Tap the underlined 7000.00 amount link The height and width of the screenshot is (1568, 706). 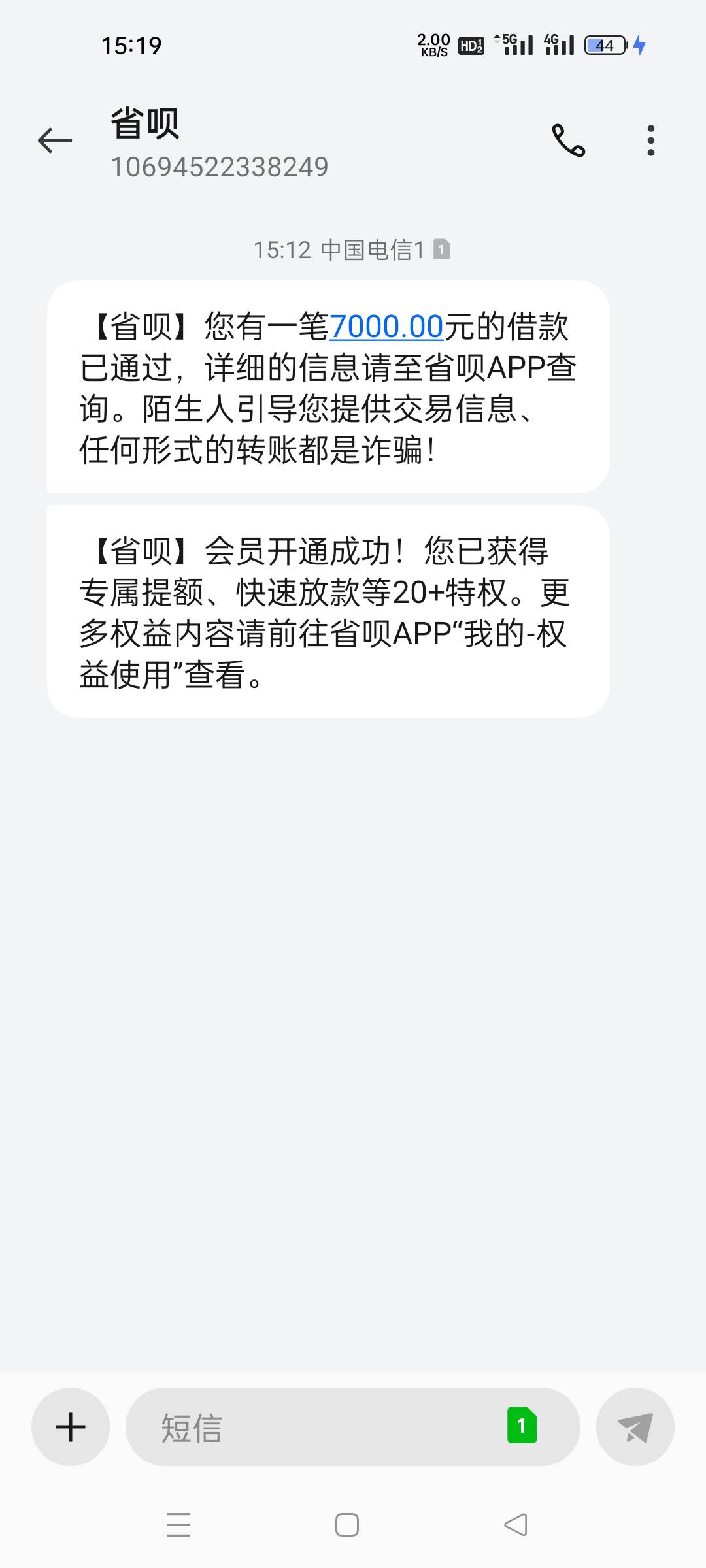(386, 326)
